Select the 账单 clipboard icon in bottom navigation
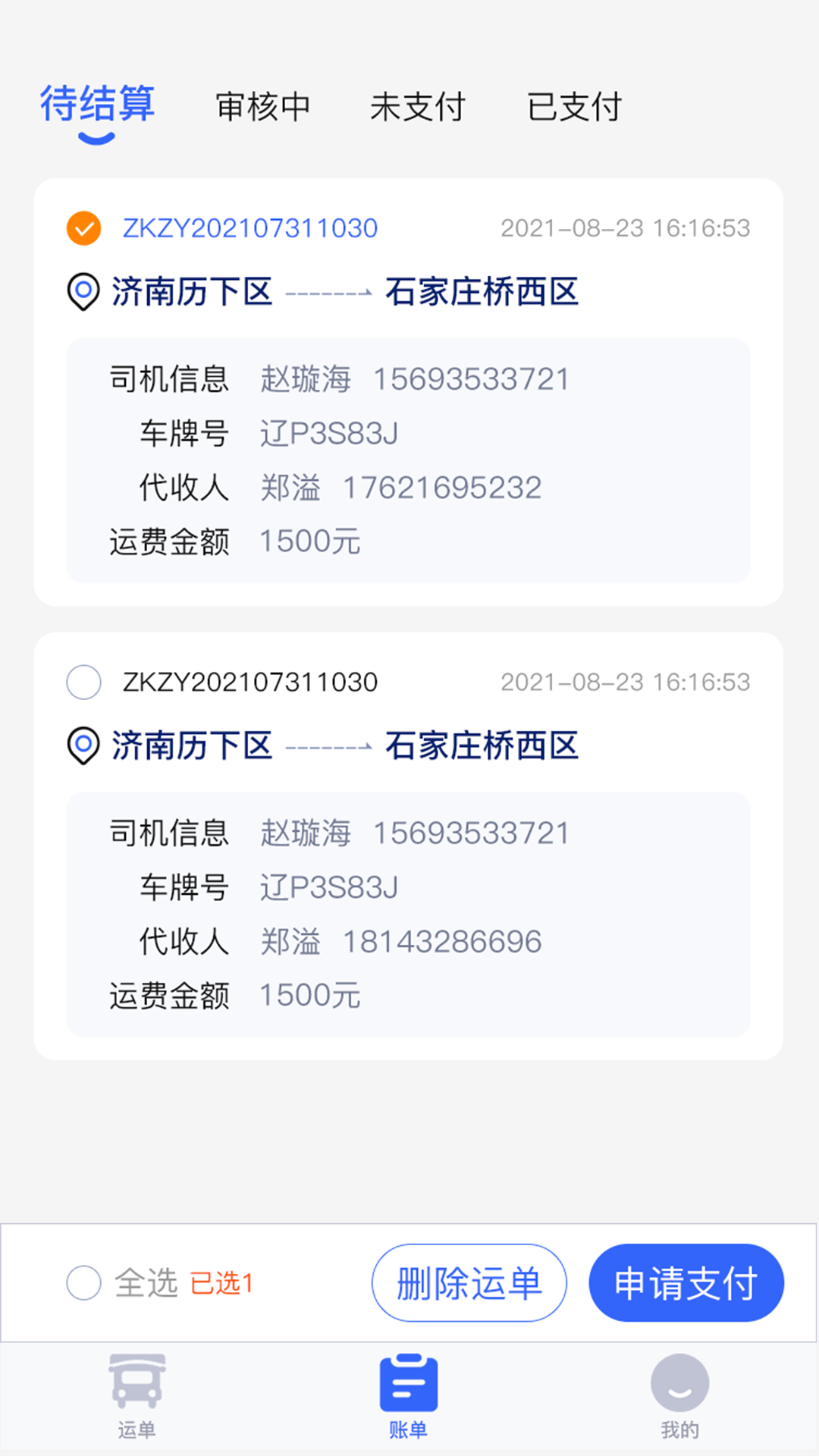Viewport: 819px width, 1456px height. tap(409, 1385)
